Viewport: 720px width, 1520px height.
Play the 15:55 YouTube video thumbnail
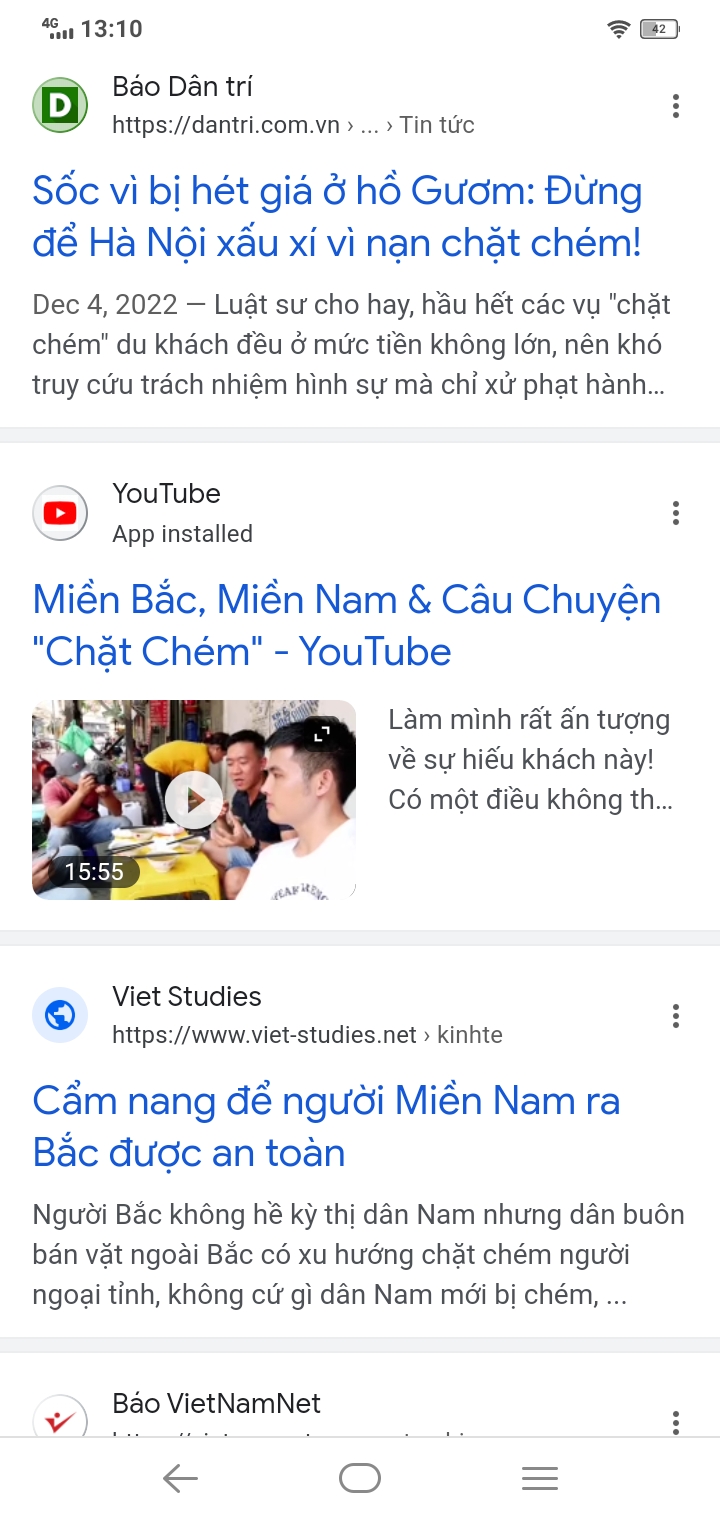point(194,799)
